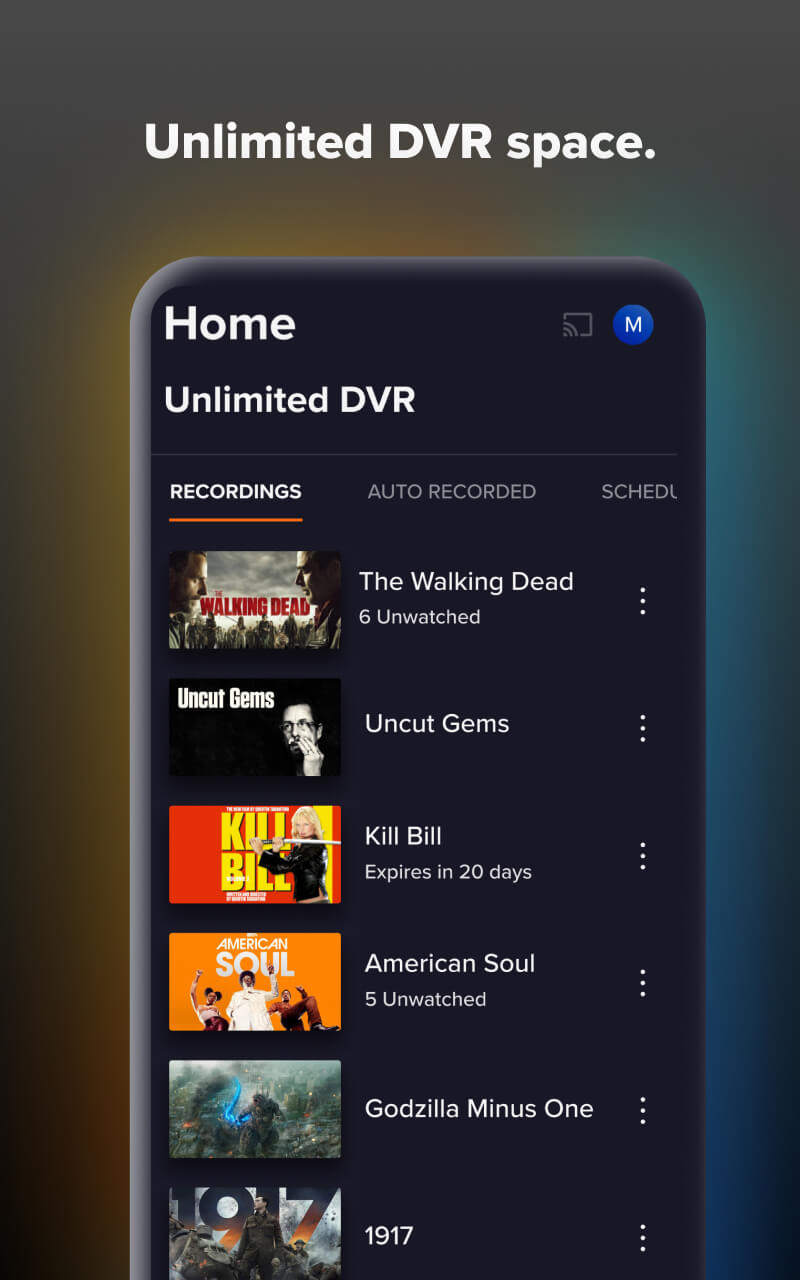Select the Kill Bill recording entry
The width and height of the screenshot is (800, 1280).
(403, 836)
